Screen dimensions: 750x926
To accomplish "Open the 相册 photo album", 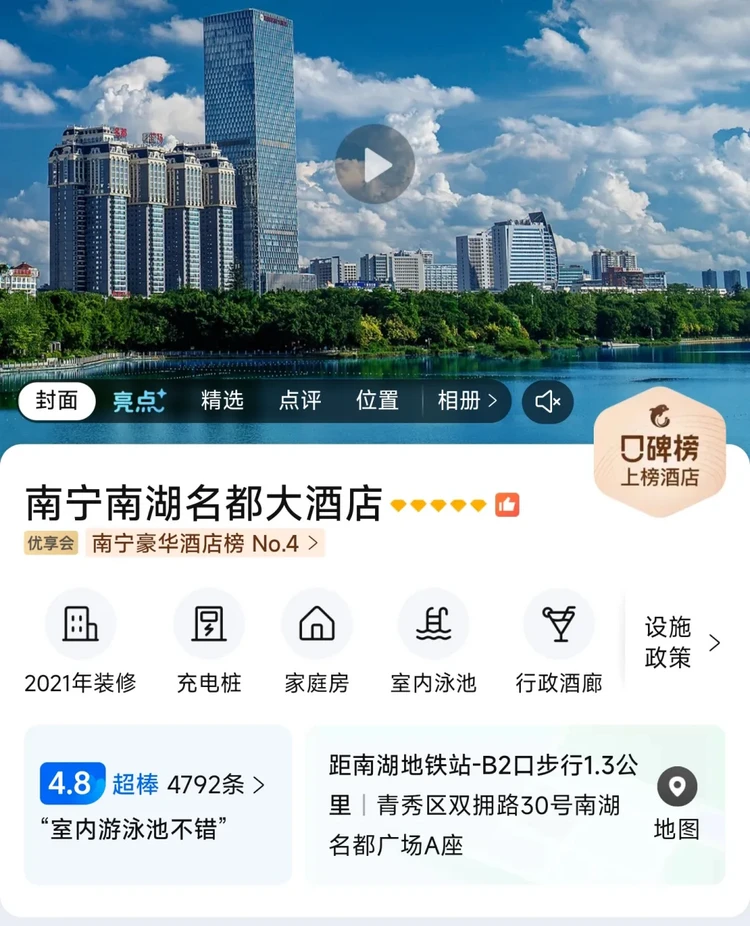I will (x=467, y=401).
